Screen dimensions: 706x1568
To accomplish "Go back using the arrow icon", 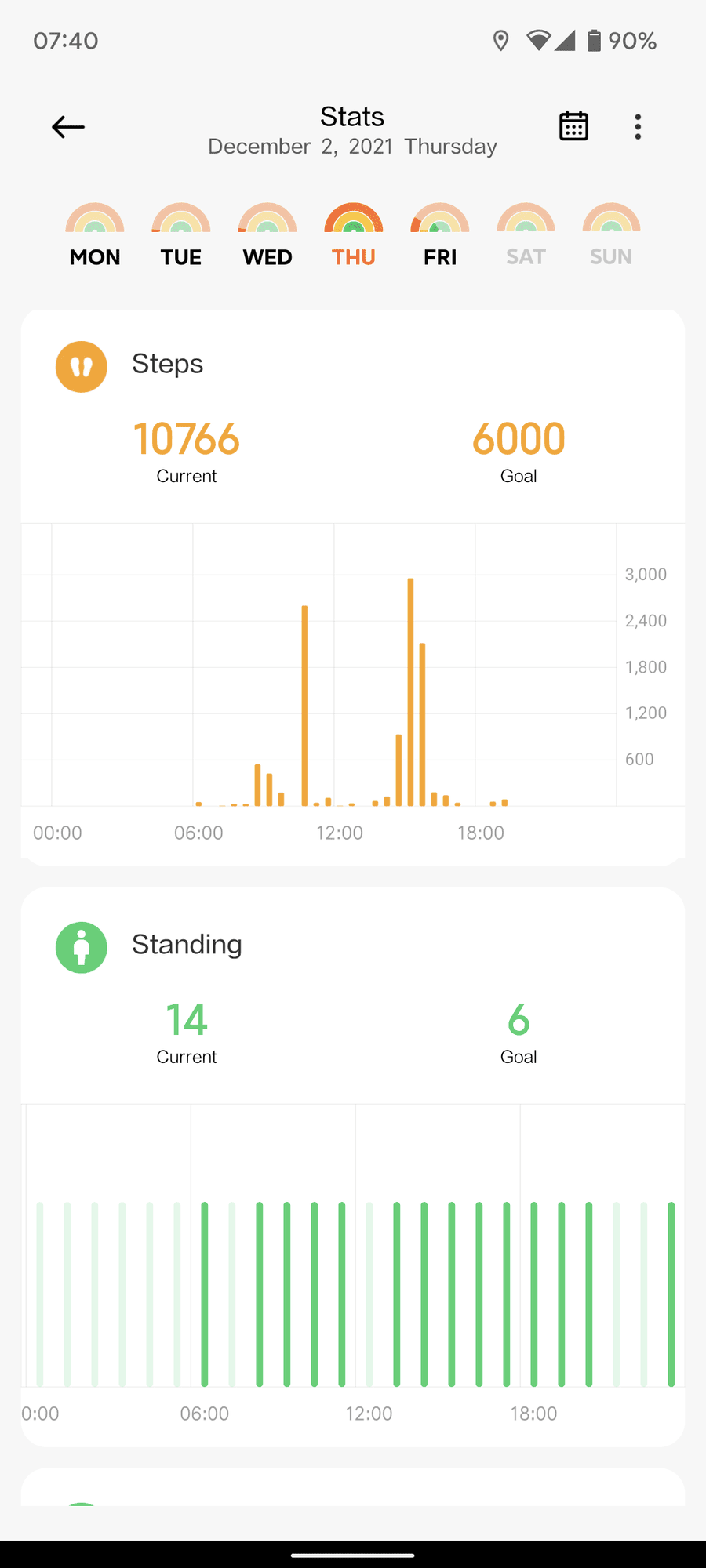I will pyautogui.click(x=68, y=127).
